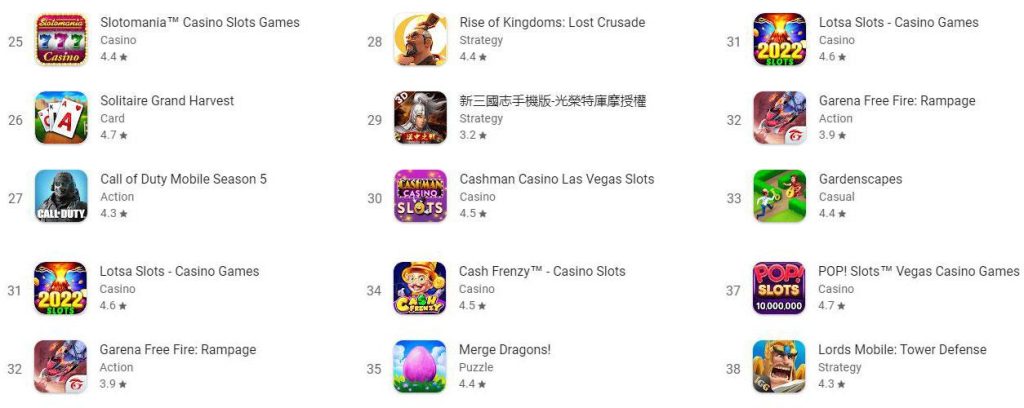Open POP! Slots Vegas Casino Games
Viewport: 1024px width, 408px height.
[918, 272]
